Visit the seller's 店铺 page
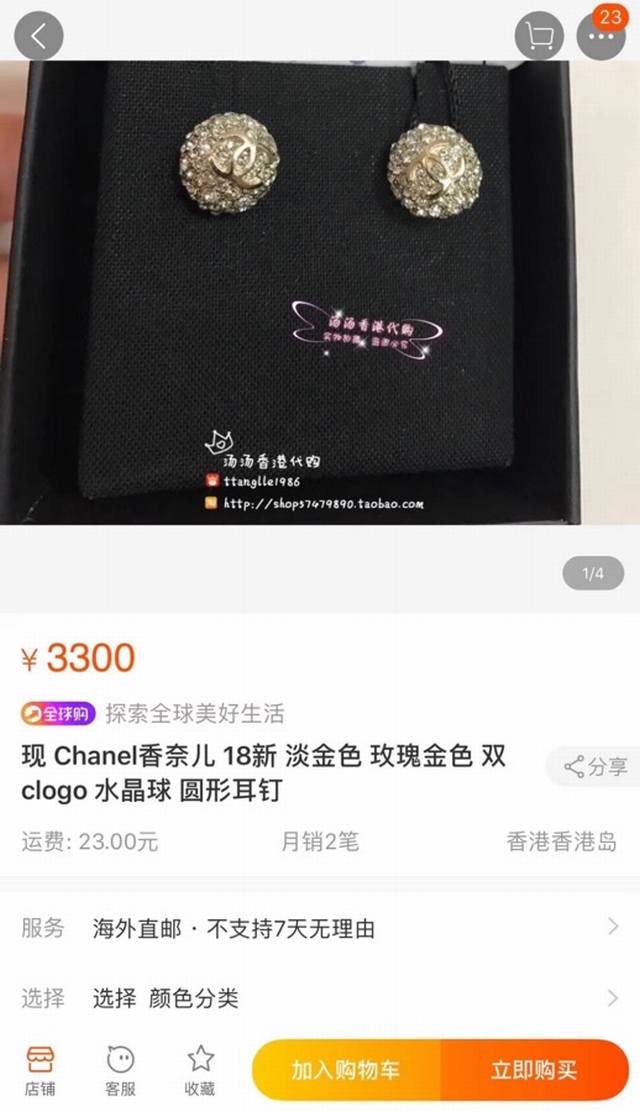640x1112 pixels. point(40,1070)
